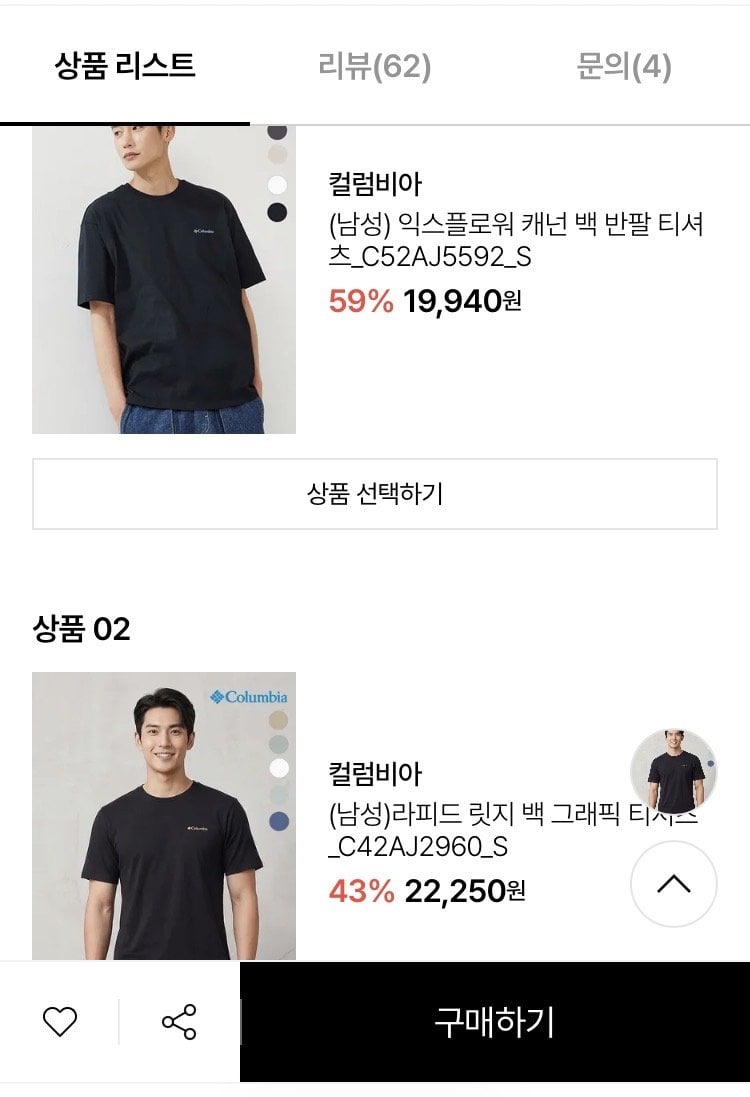Select the 상품 리스트 tab
Image resolution: width=750 pixels, height=1097 pixels.
click(x=125, y=67)
